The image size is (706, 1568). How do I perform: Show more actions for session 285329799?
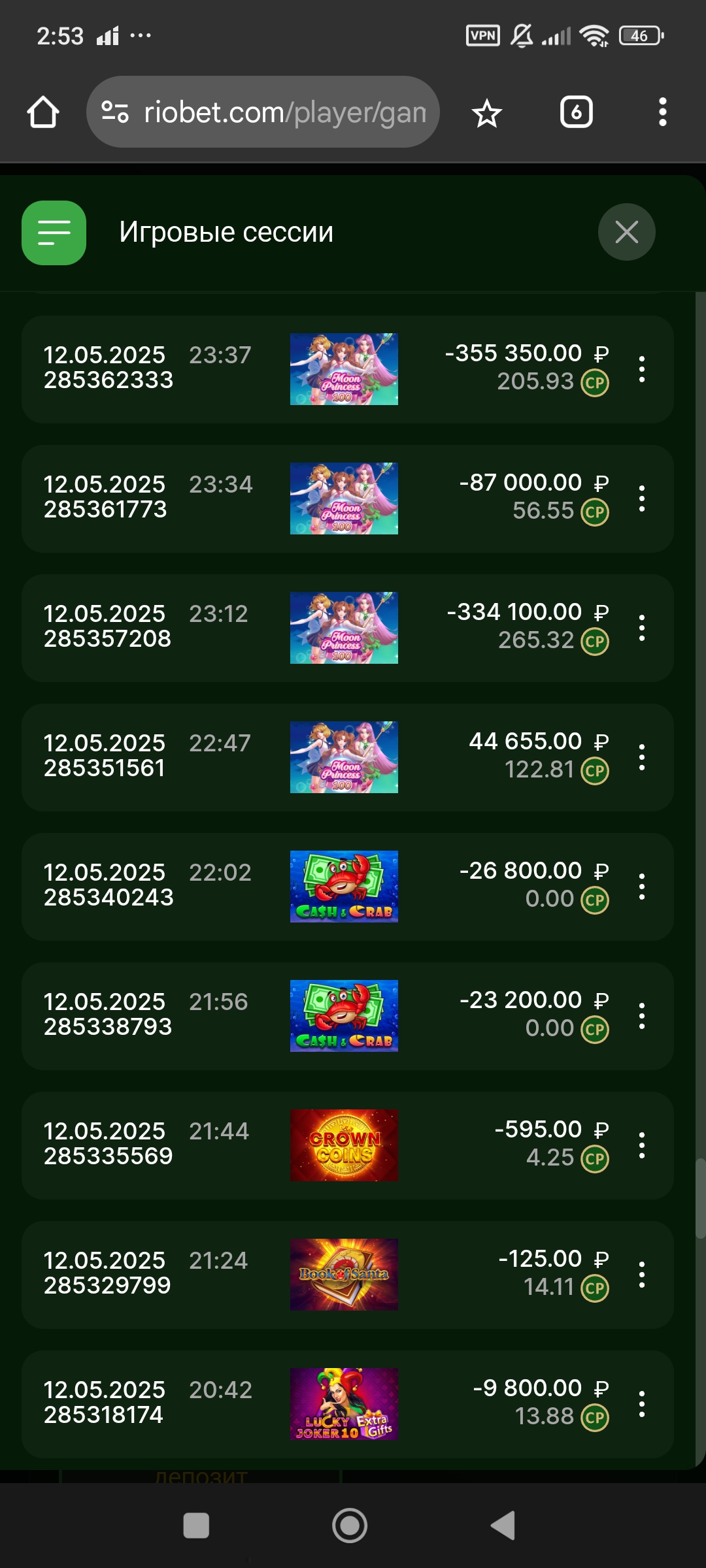(642, 1275)
